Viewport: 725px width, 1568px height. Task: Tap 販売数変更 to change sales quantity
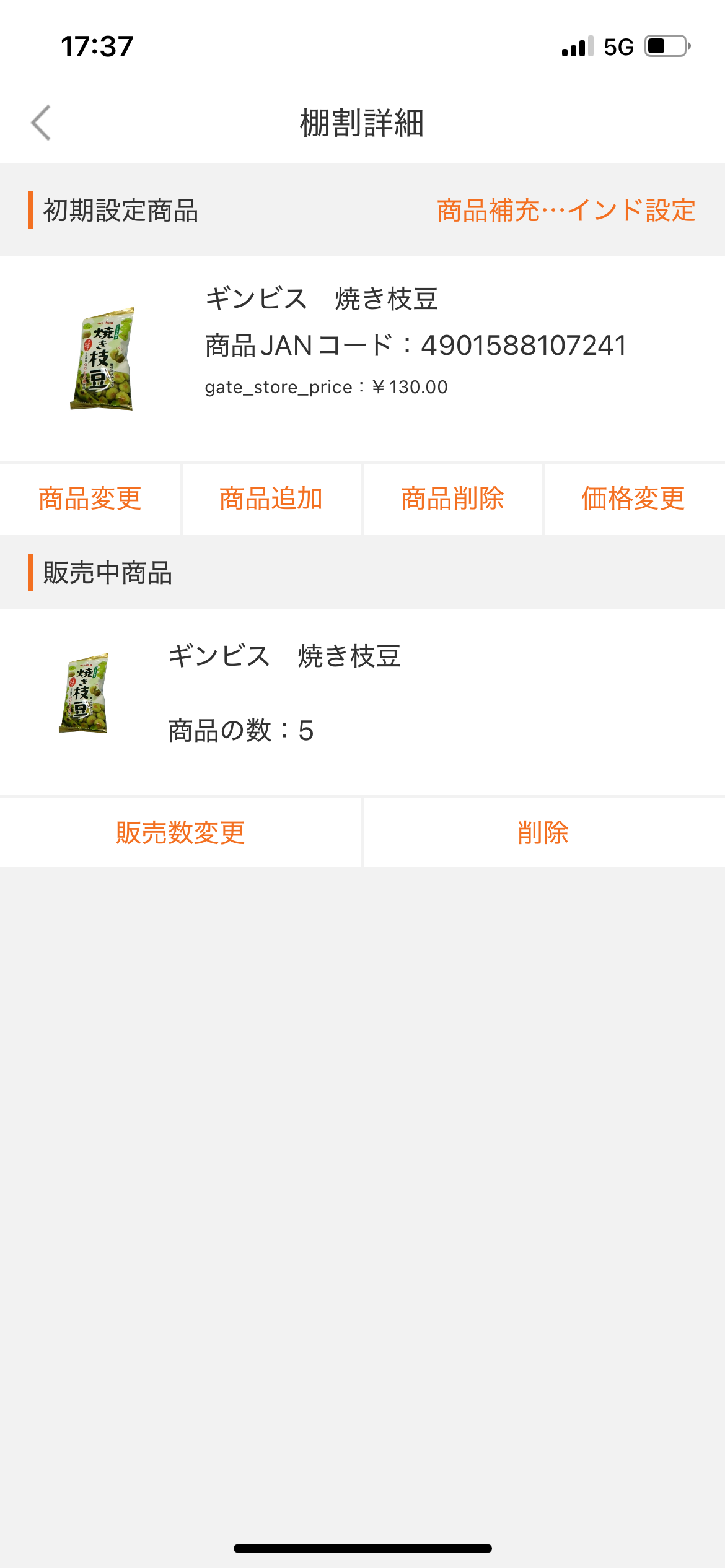coord(180,833)
